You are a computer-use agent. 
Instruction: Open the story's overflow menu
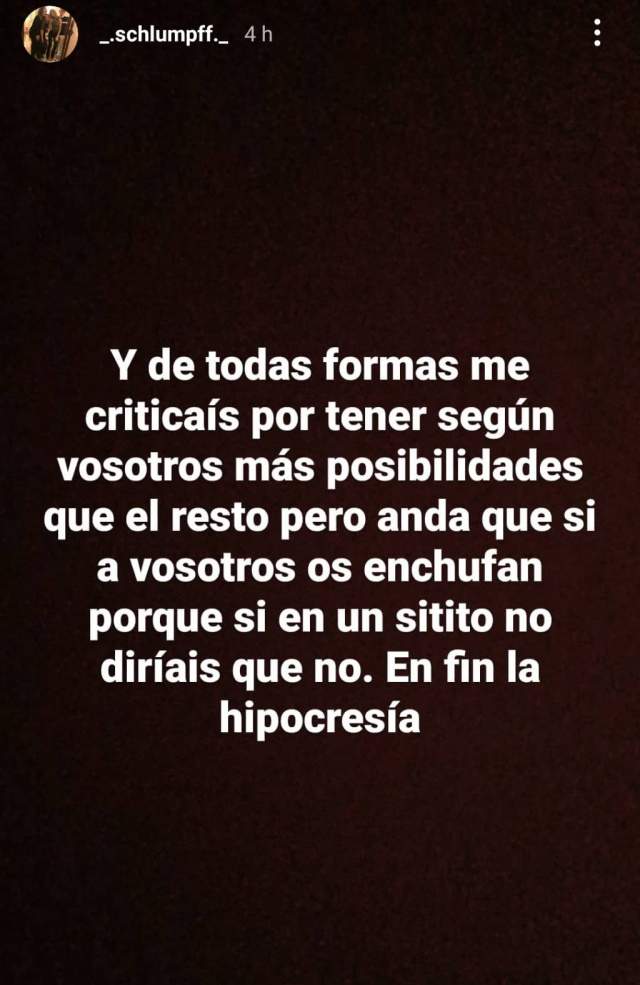coord(597,34)
